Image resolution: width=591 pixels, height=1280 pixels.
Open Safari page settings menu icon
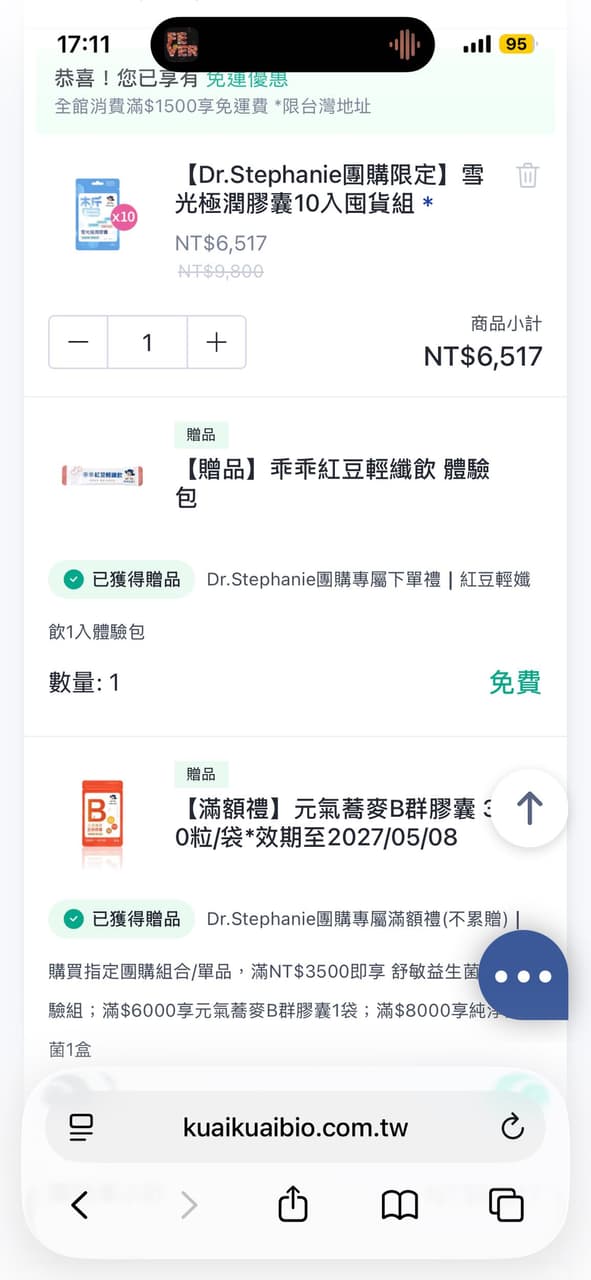coord(81,1127)
